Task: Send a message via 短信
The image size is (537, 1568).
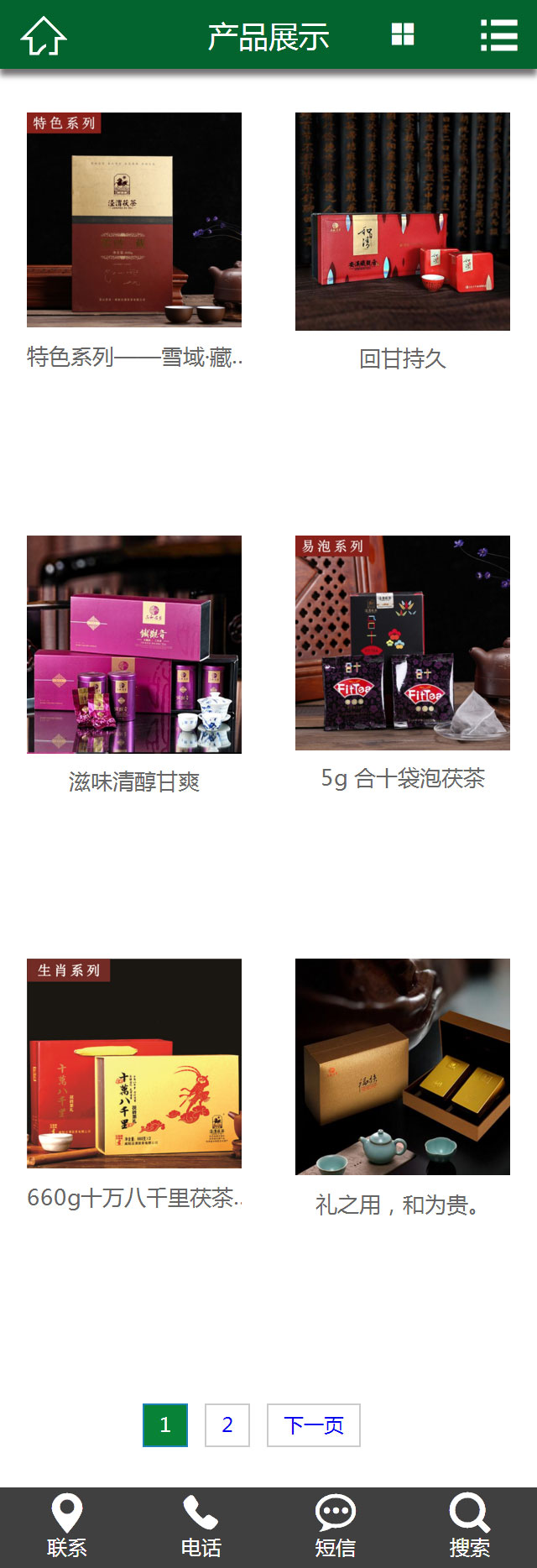Action: (336, 1526)
